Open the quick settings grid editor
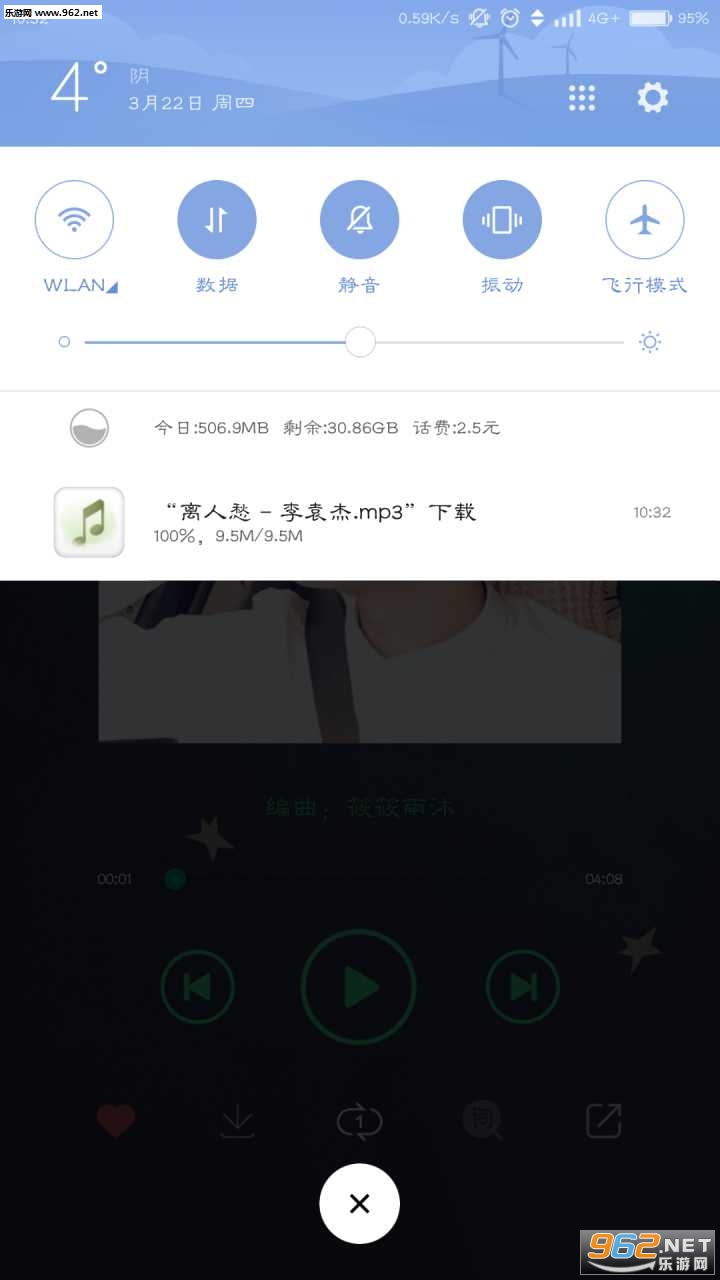720x1280 pixels. (x=582, y=98)
